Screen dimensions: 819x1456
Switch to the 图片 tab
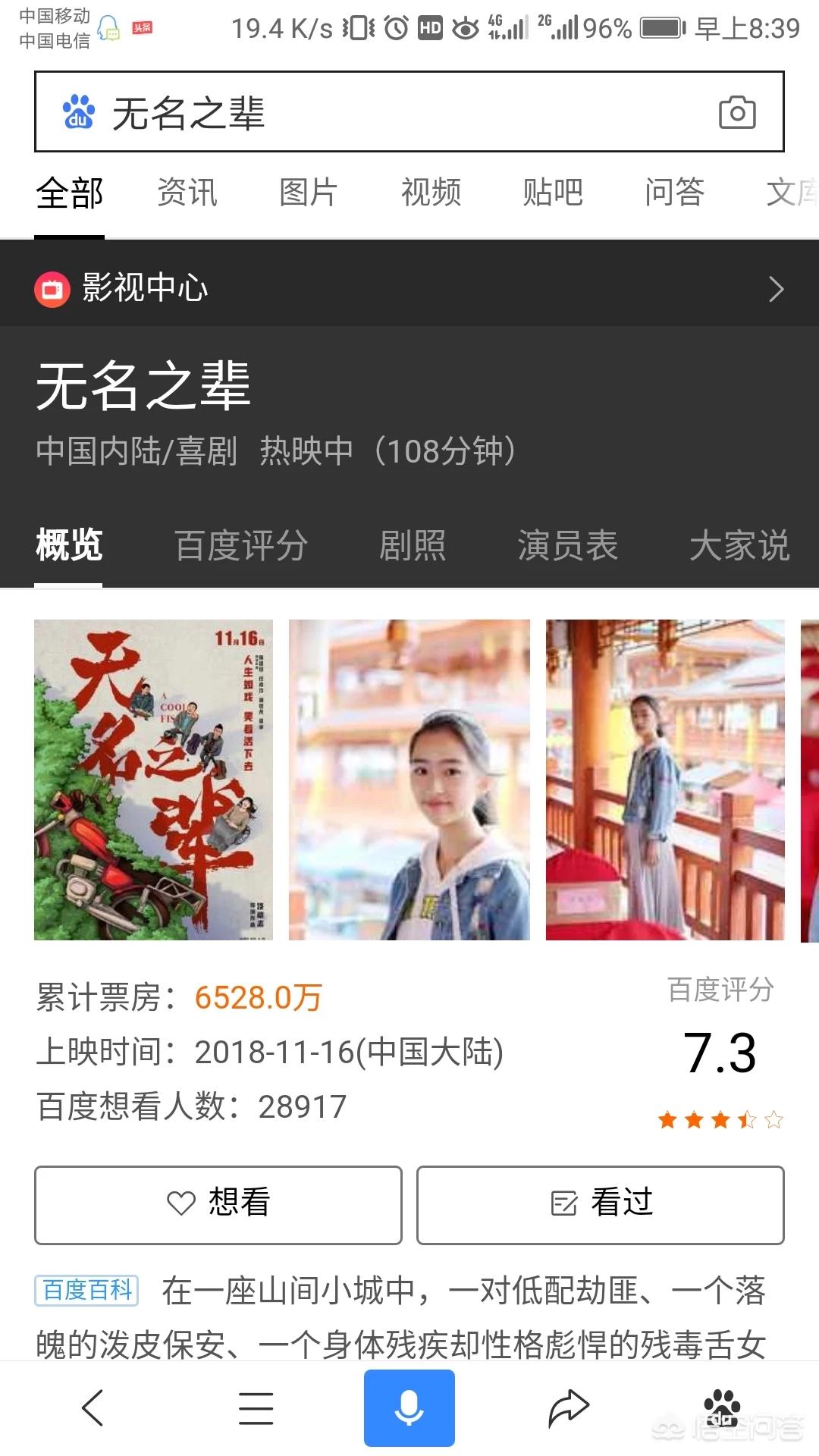[309, 192]
